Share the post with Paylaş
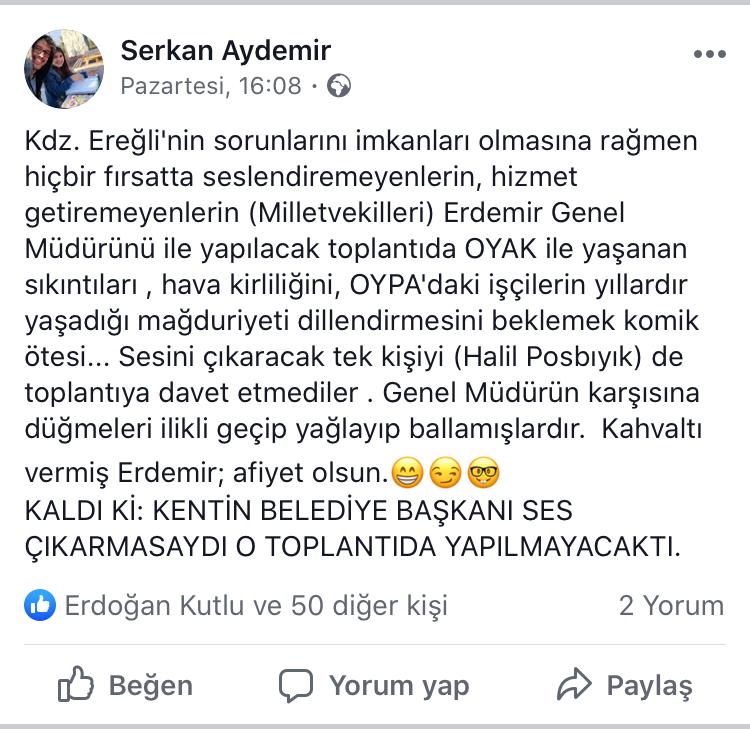The height and width of the screenshot is (729, 750). (625, 685)
